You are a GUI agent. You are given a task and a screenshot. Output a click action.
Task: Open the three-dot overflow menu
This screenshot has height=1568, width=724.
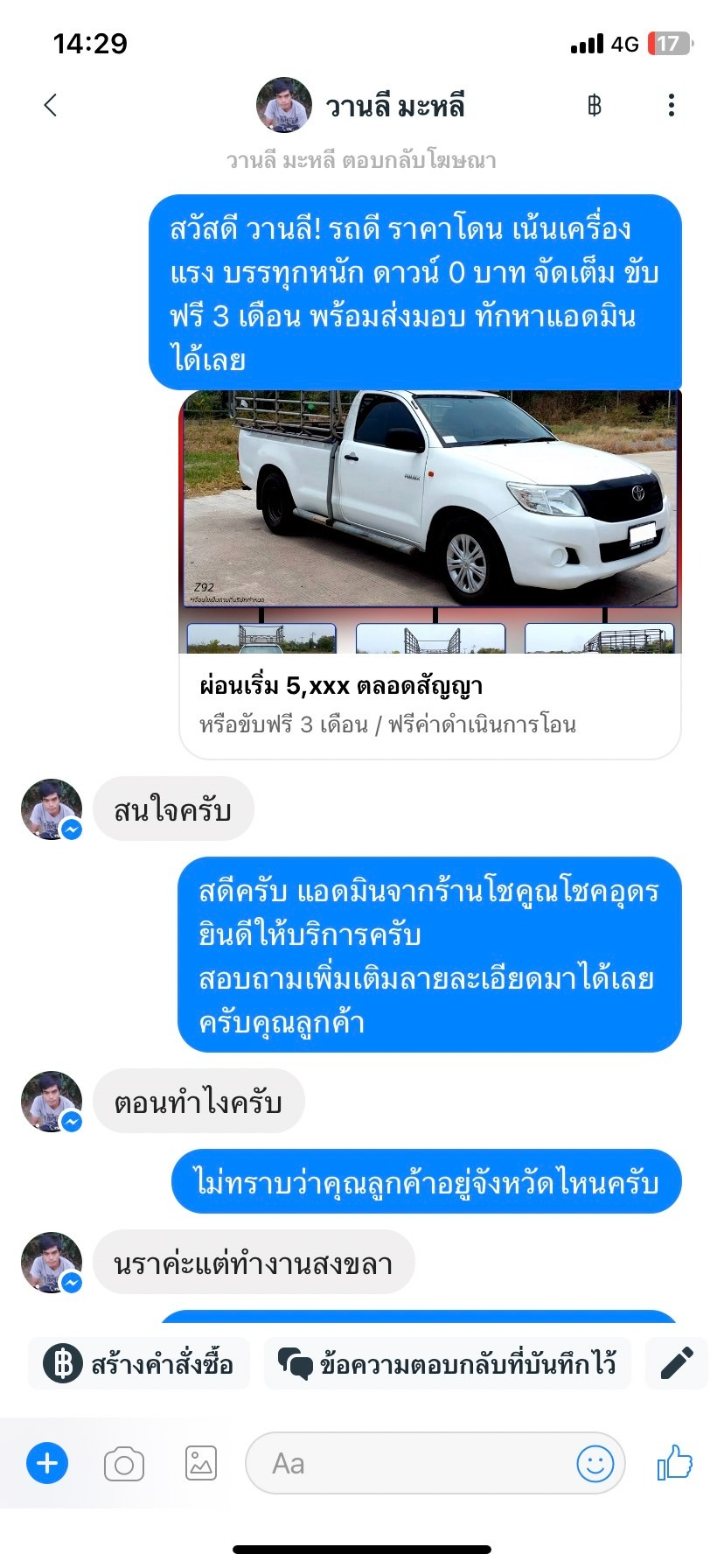671,106
